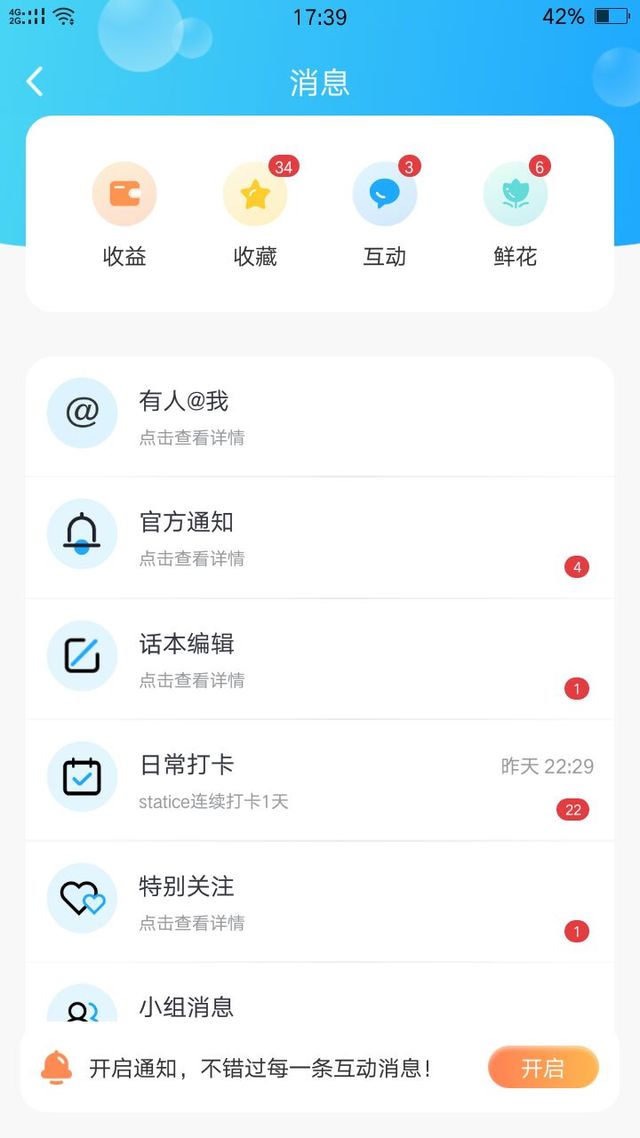
Task: Open the 有人@我 mentions row
Action: 320,417
